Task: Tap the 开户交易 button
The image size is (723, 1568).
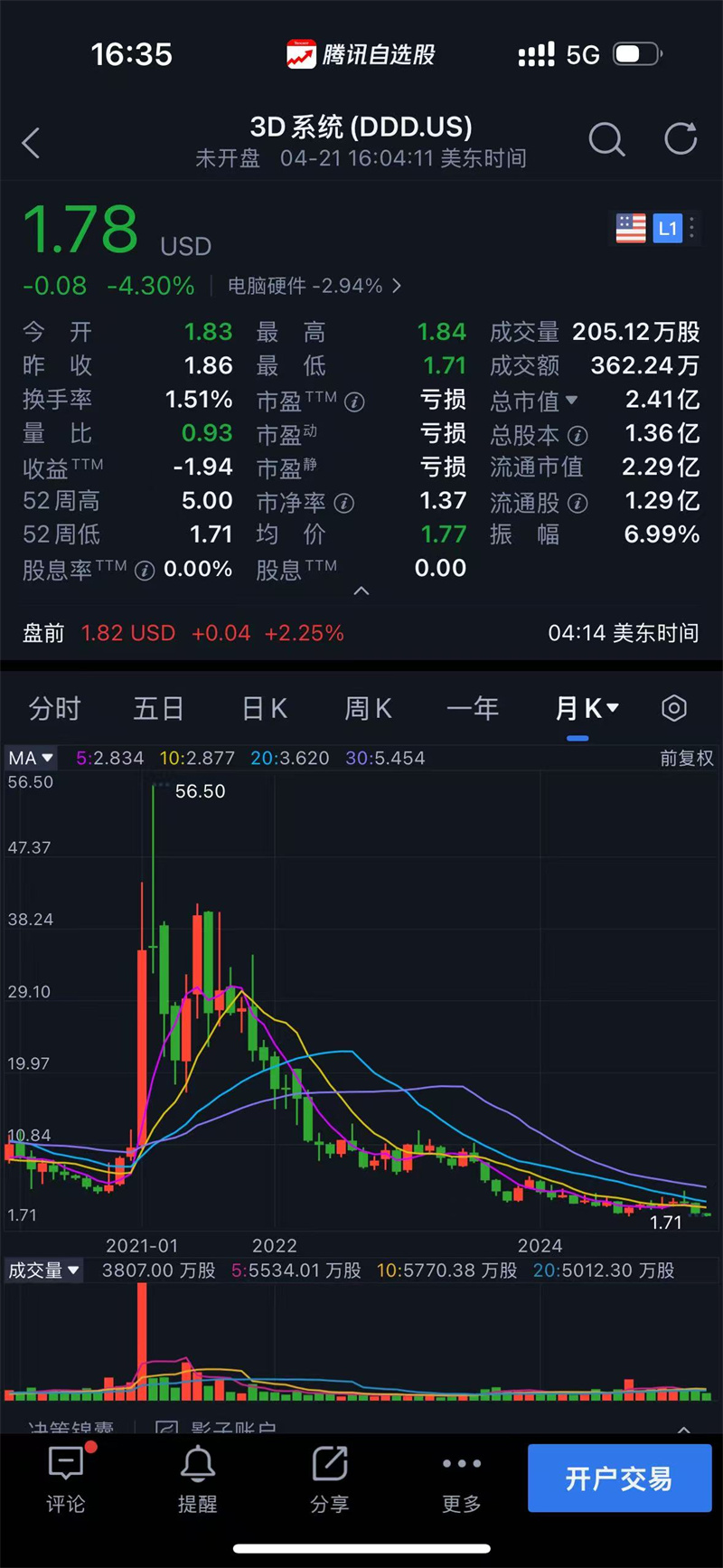Action: (x=619, y=1478)
